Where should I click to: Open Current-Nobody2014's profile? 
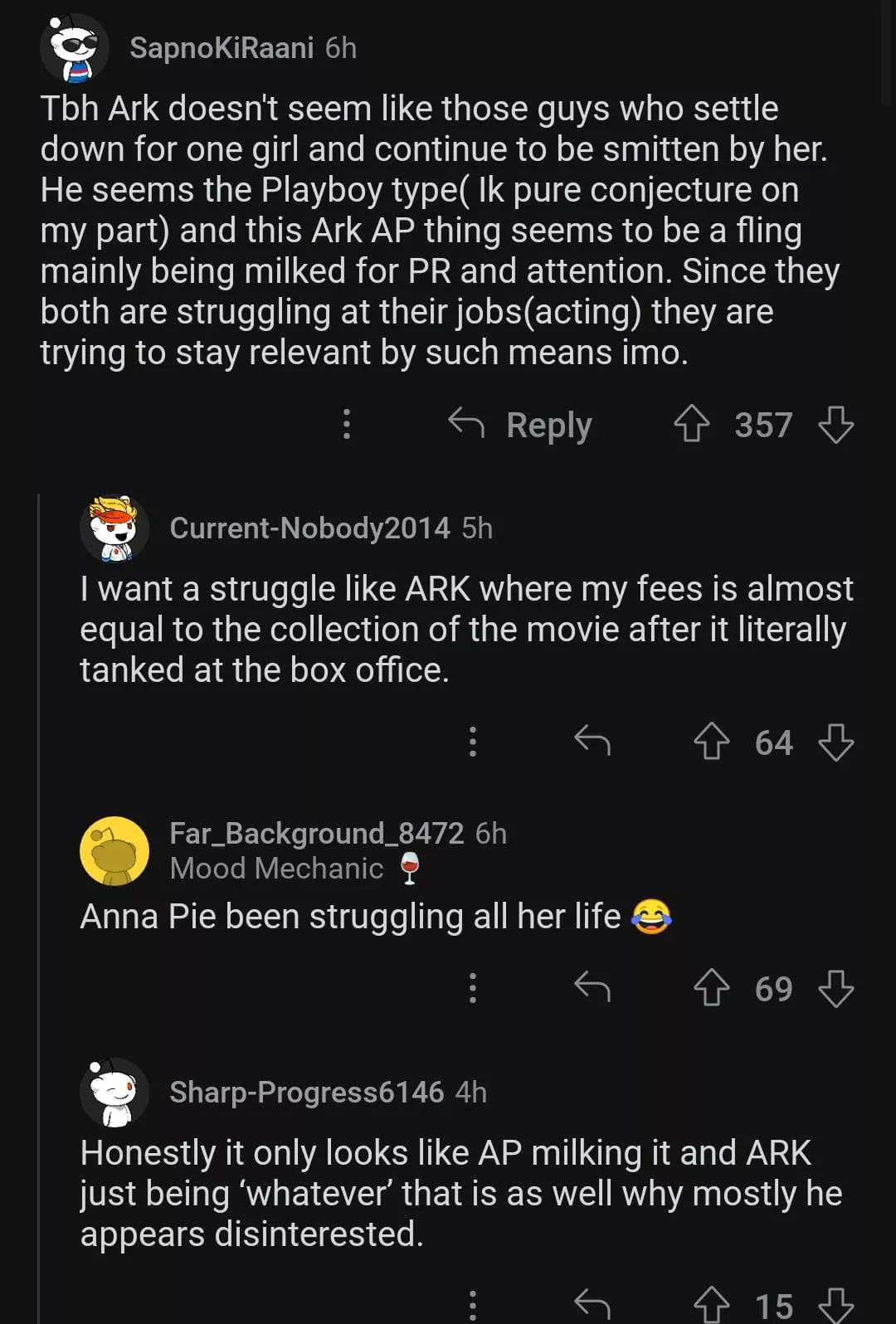click(x=309, y=528)
